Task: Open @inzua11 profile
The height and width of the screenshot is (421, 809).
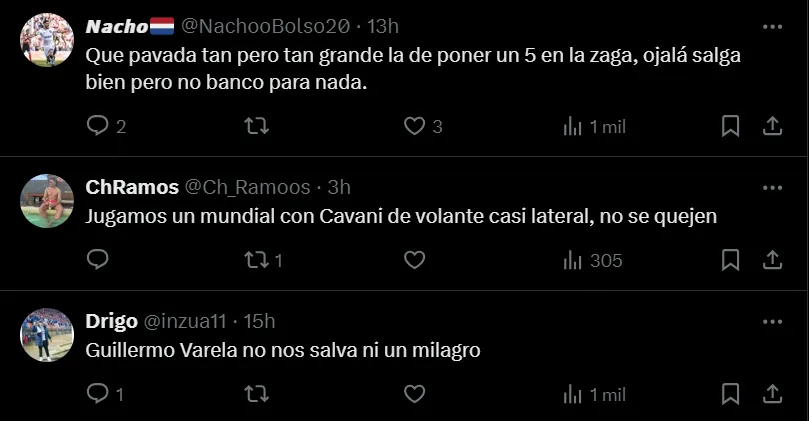Action: [189, 321]
